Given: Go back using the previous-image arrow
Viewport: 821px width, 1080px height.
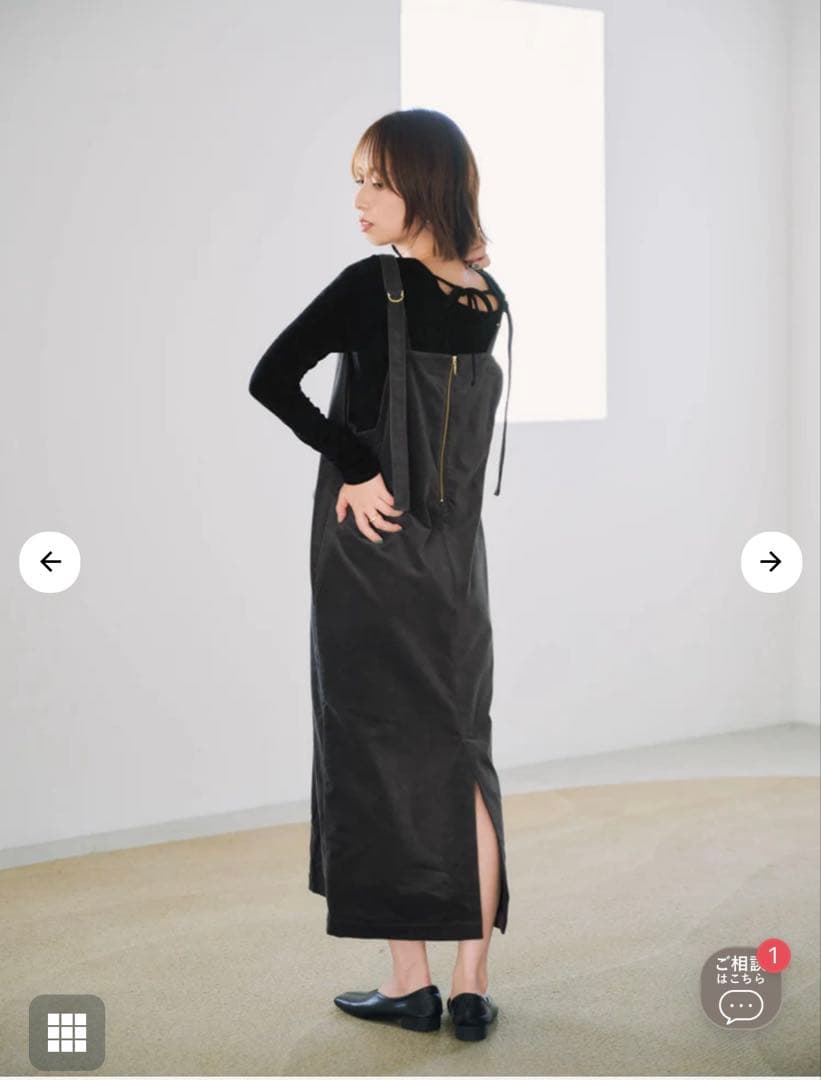Looking at the screenshot, I should click(52, 562).
